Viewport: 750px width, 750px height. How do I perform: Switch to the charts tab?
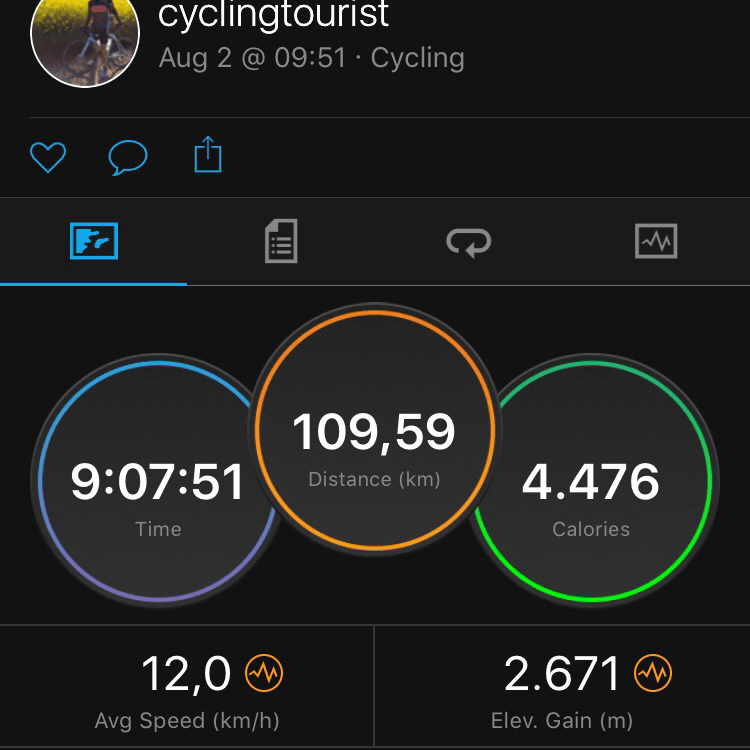coord(656,241)
